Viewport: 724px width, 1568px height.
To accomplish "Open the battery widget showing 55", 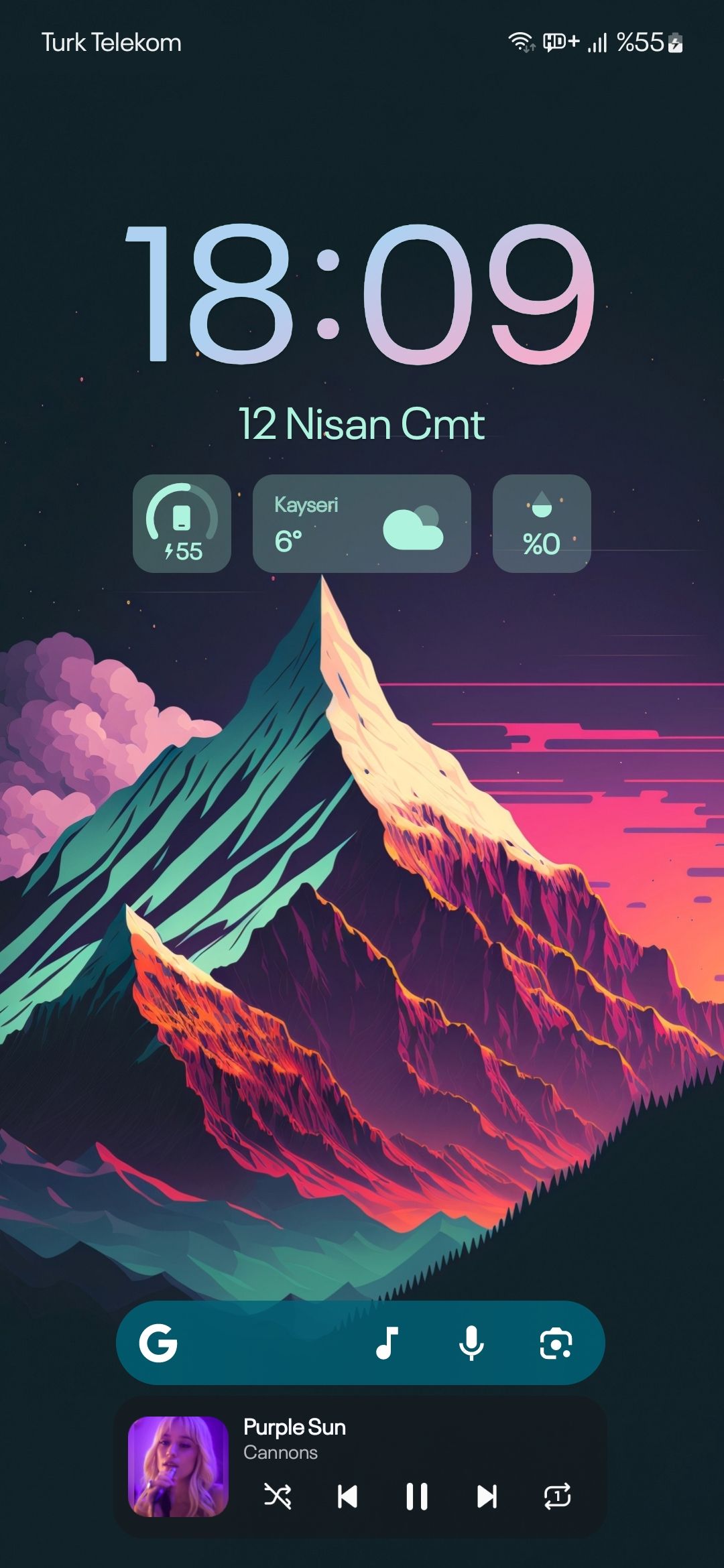I will tap(182, 523).
